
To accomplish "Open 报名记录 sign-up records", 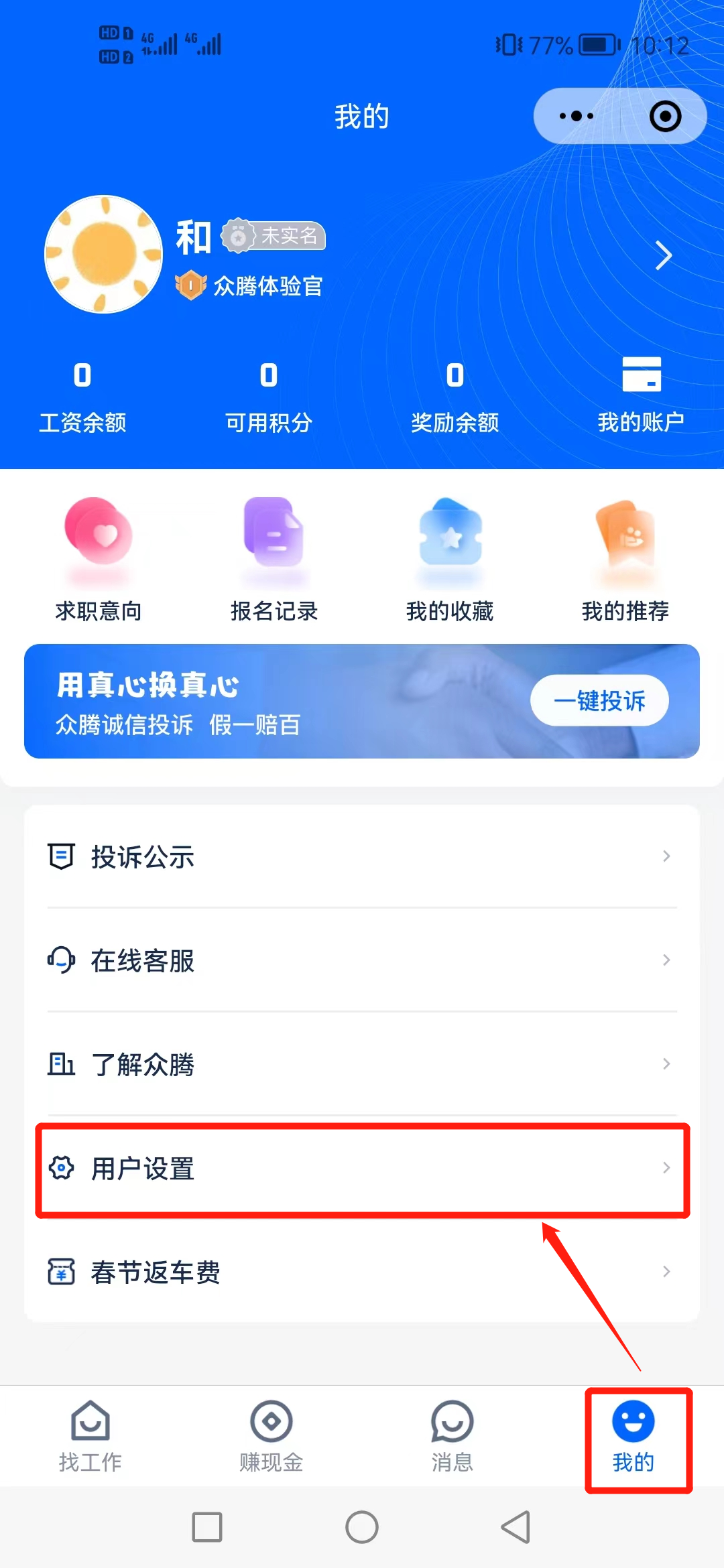I will click(x=274, y=560).
